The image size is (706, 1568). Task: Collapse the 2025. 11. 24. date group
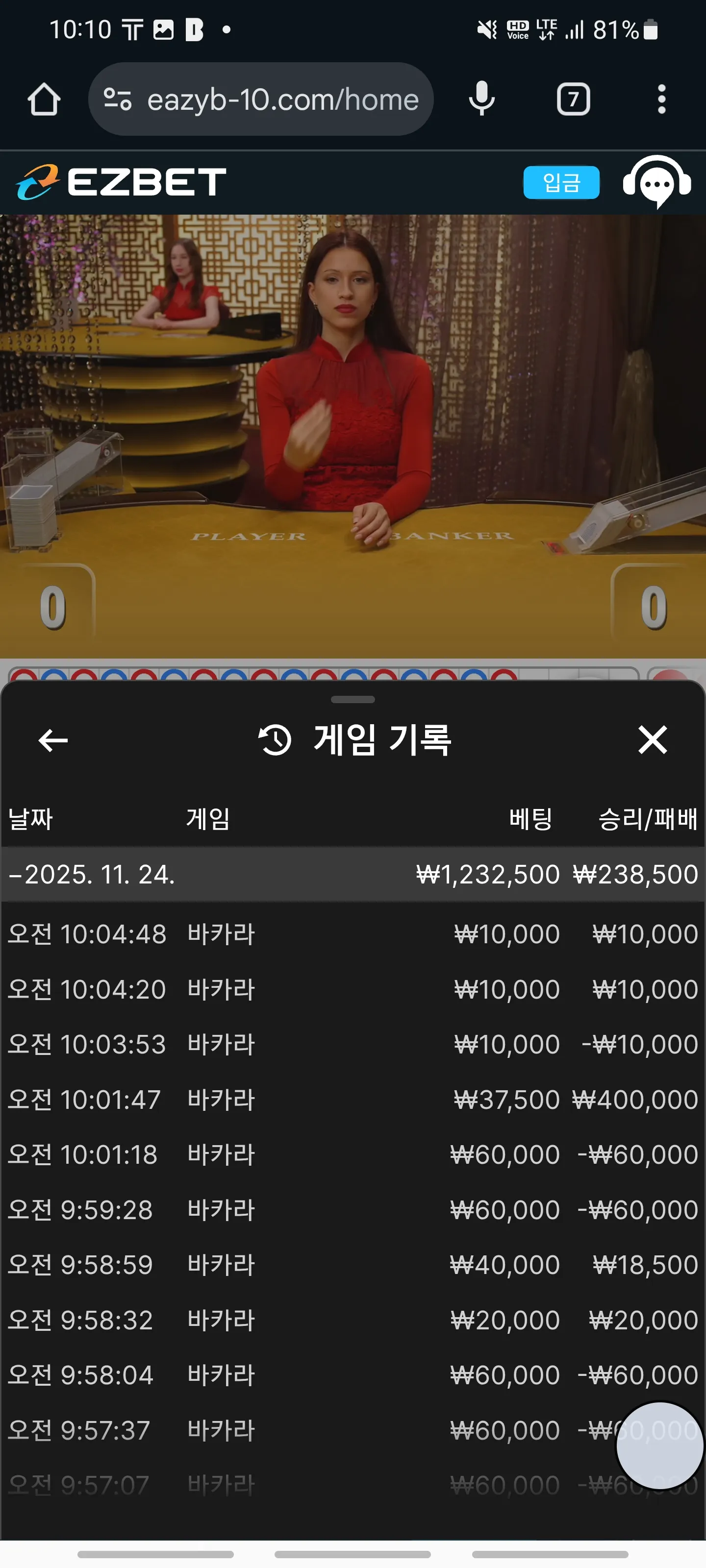tap(353, 874)
